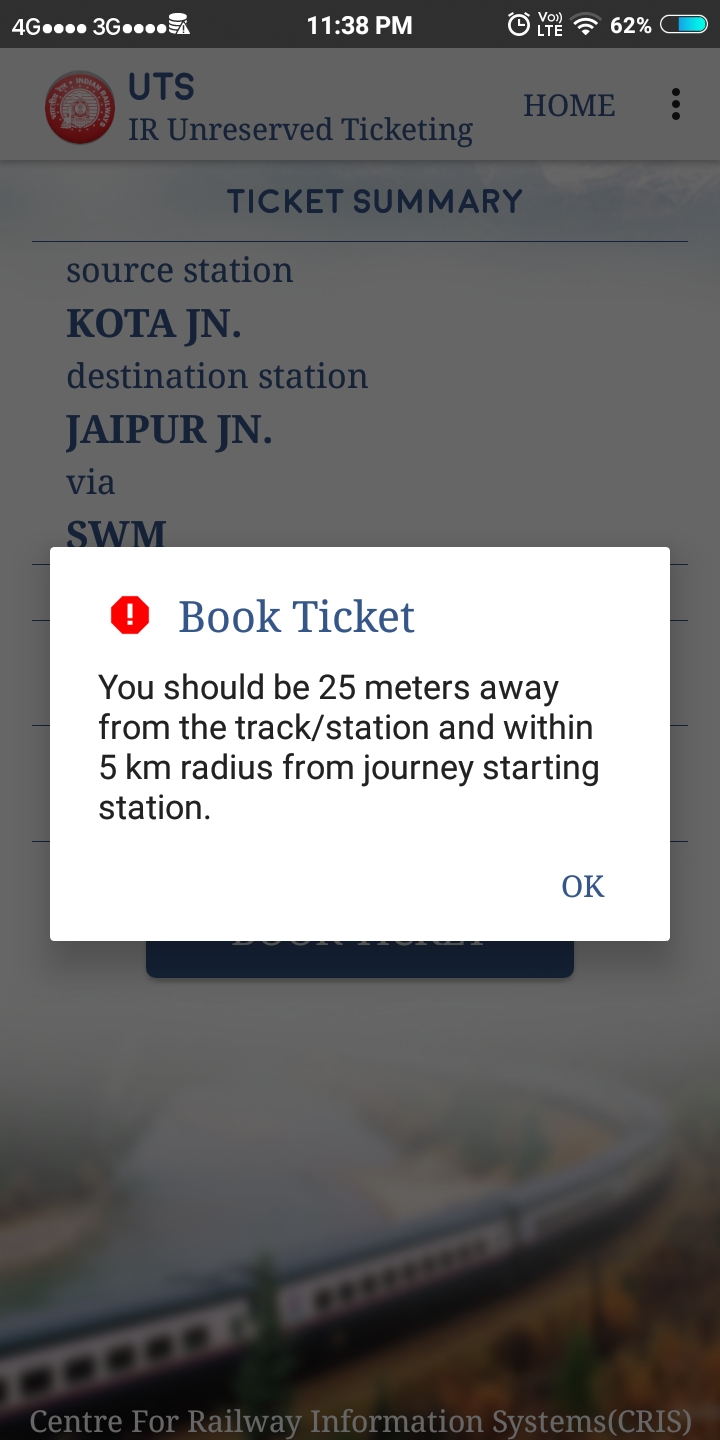Open the three-dot overflow menu

click(x=676, y=105)
